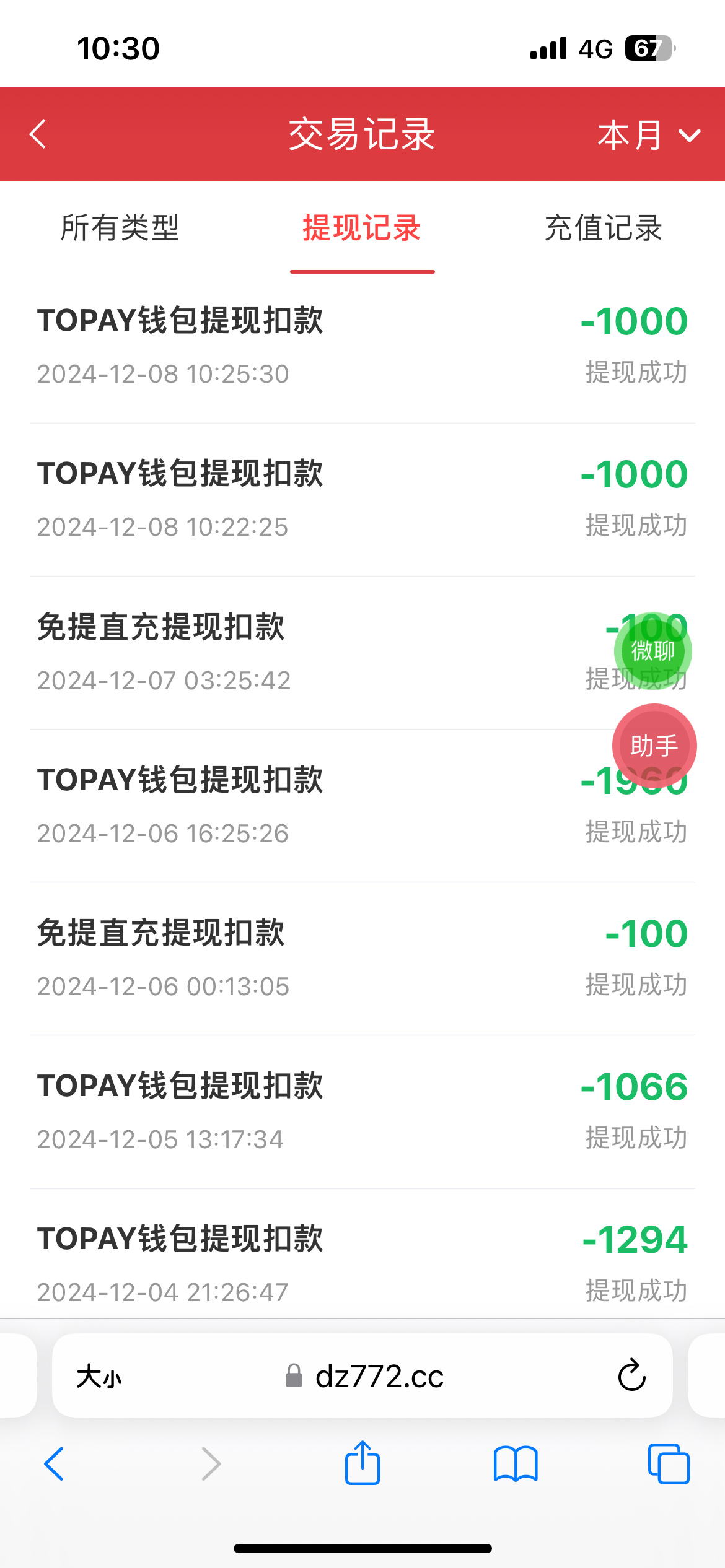Go back in Safari browser history
Screen dimensions: 725x1568
[x=55, y=1464]
